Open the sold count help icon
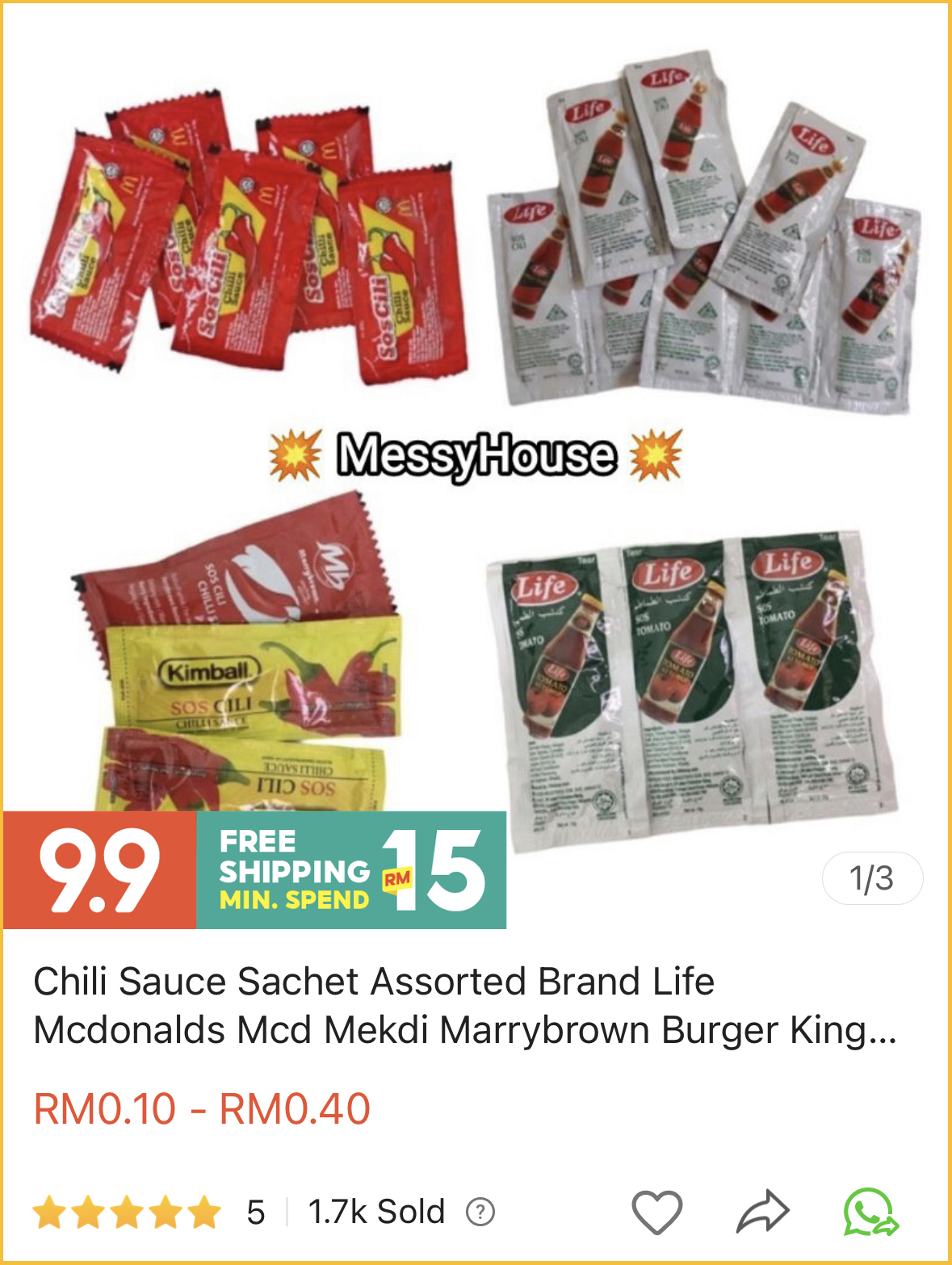Viewport: 952px width, 1265px height. pos(480,1212)
